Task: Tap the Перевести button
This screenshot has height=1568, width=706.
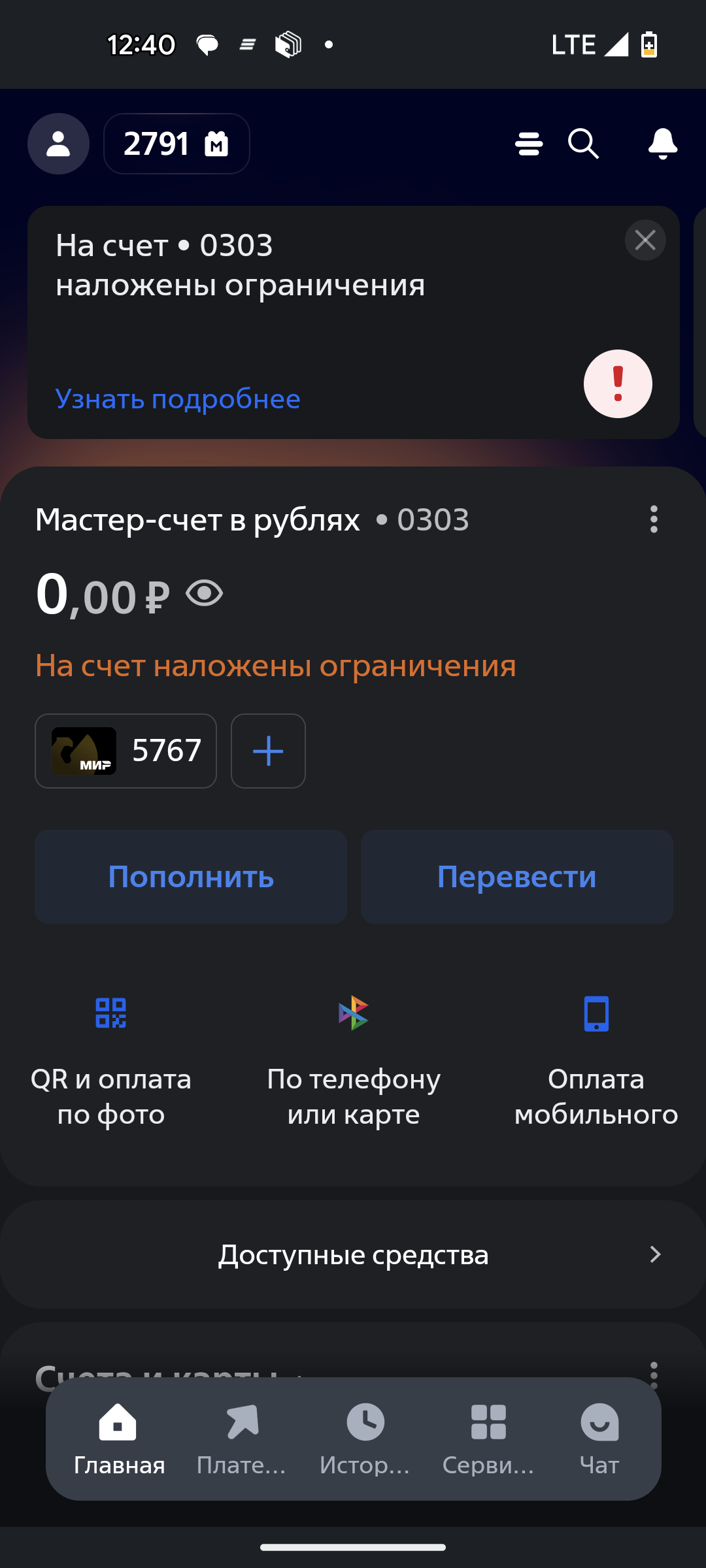Action: pos(517,877)
